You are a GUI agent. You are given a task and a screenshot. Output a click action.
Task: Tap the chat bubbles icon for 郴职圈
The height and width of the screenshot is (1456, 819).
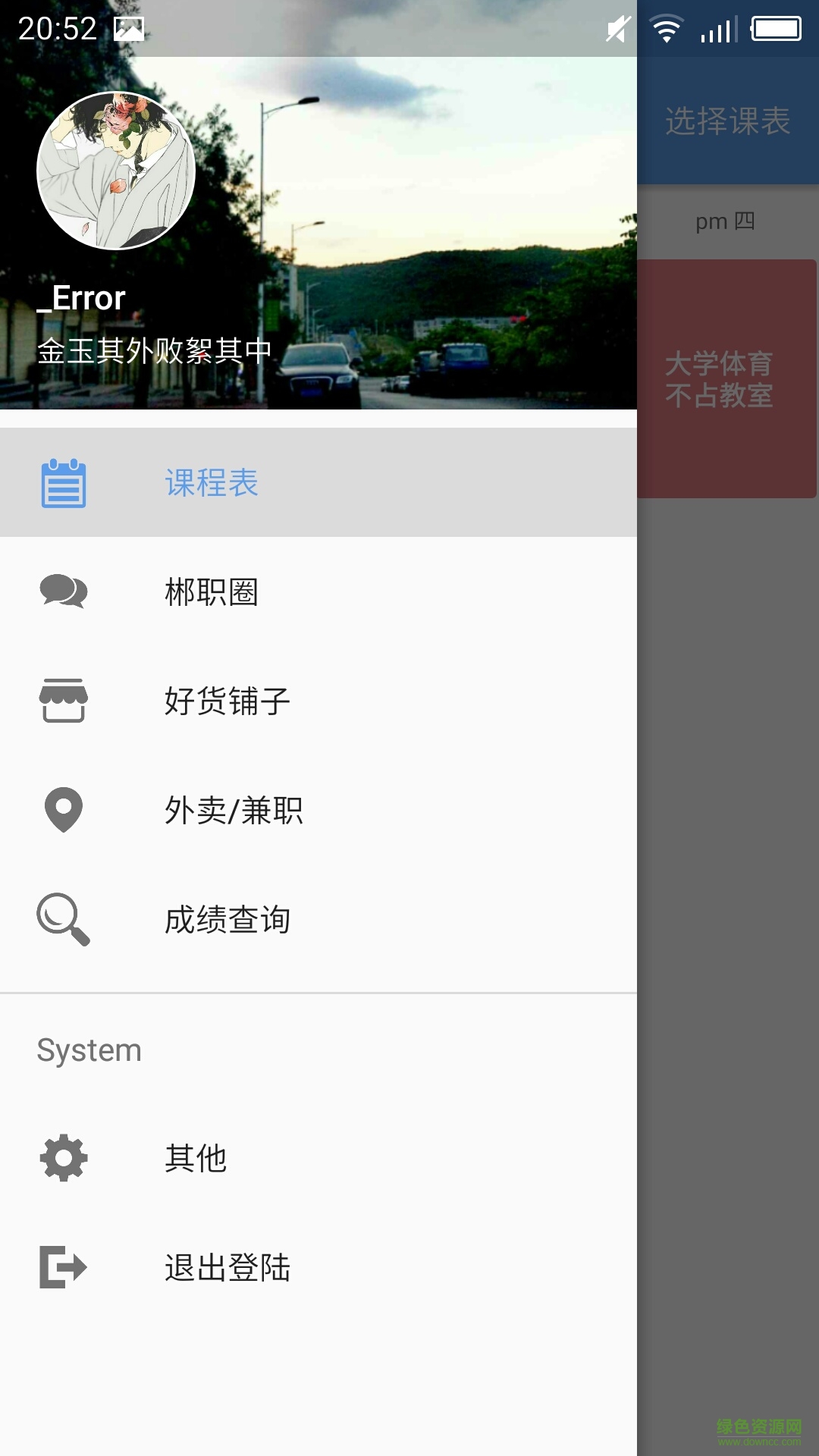coord(64,592)
